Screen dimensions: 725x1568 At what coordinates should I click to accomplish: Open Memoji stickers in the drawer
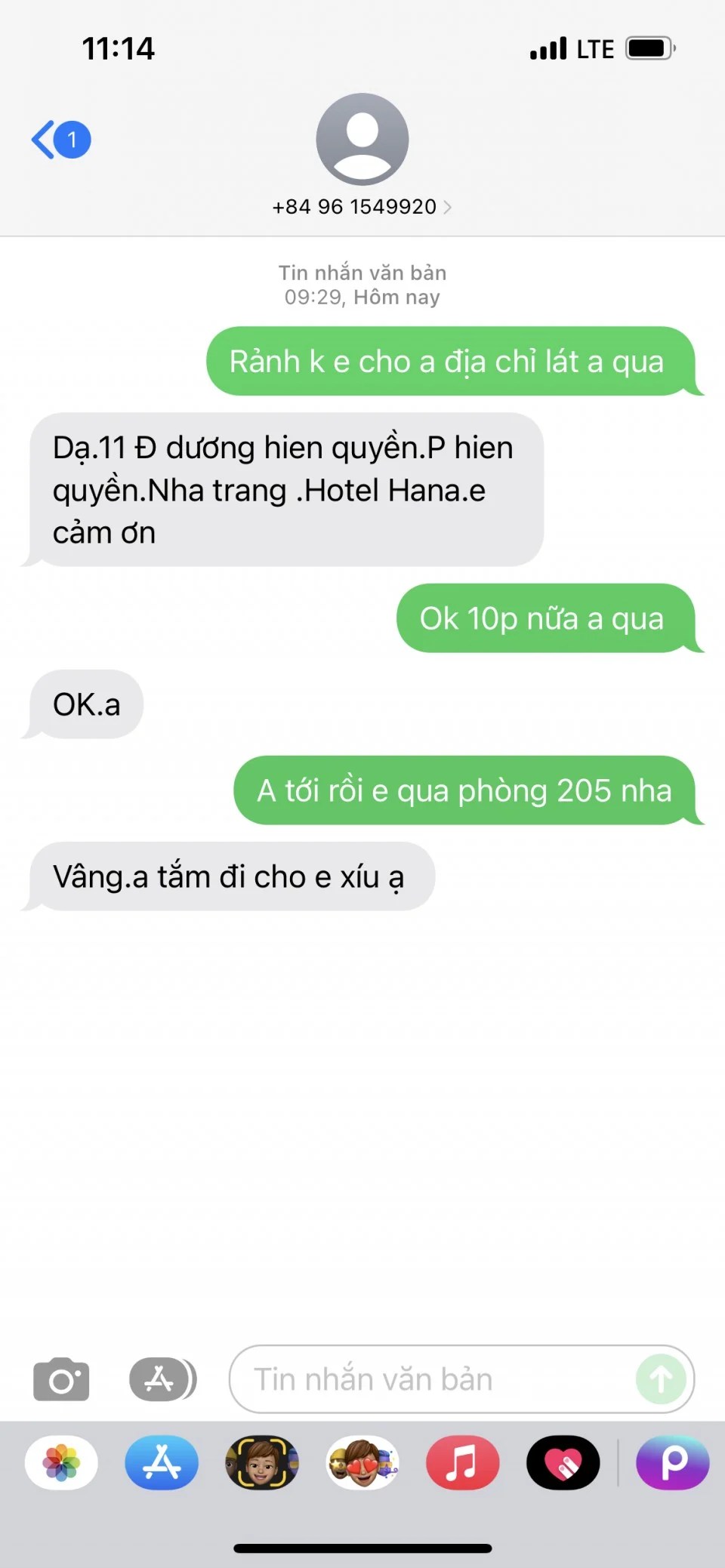362,1462
